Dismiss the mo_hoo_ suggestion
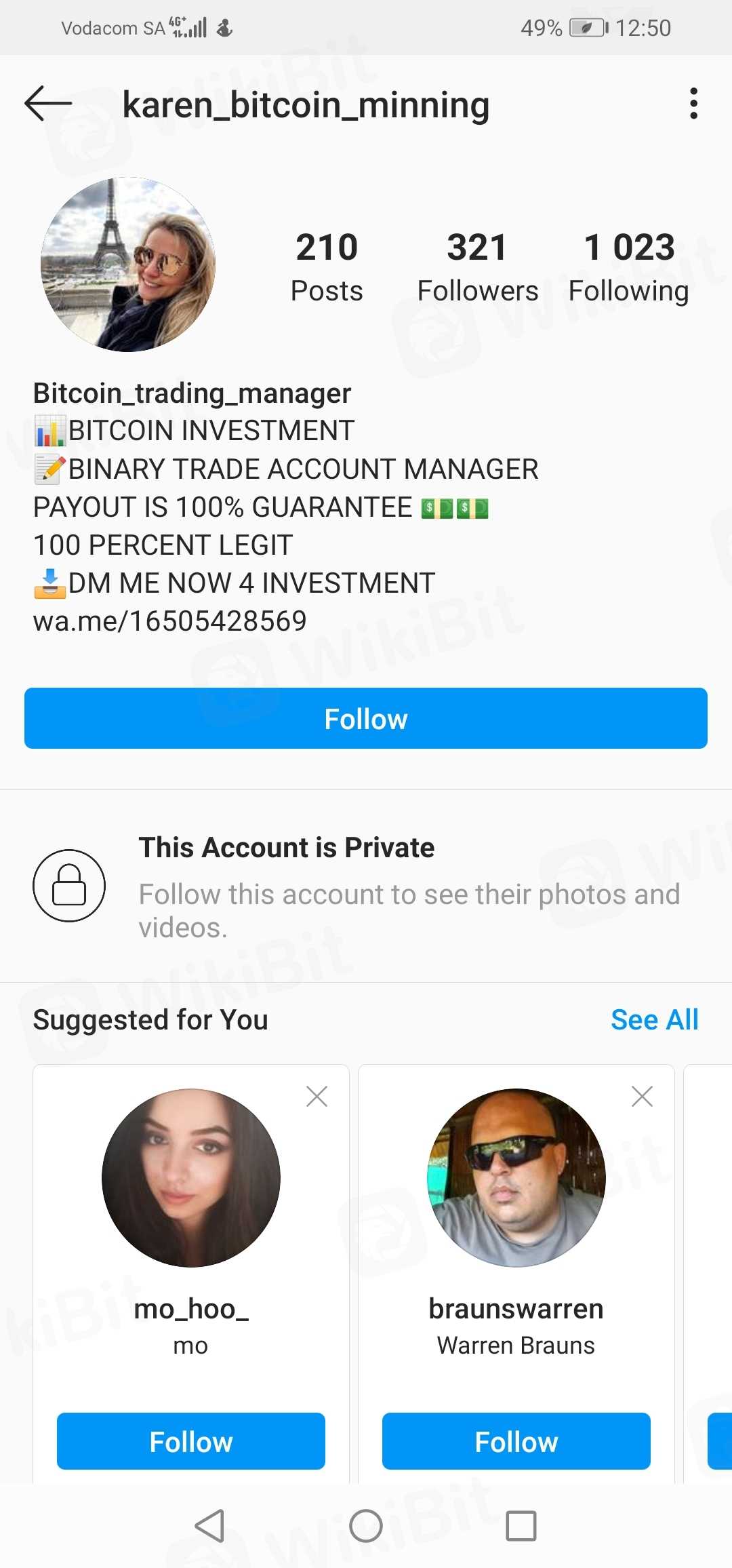This screenshot has width=732, height=1568. pyautogui.click(x=317, y=1096)
